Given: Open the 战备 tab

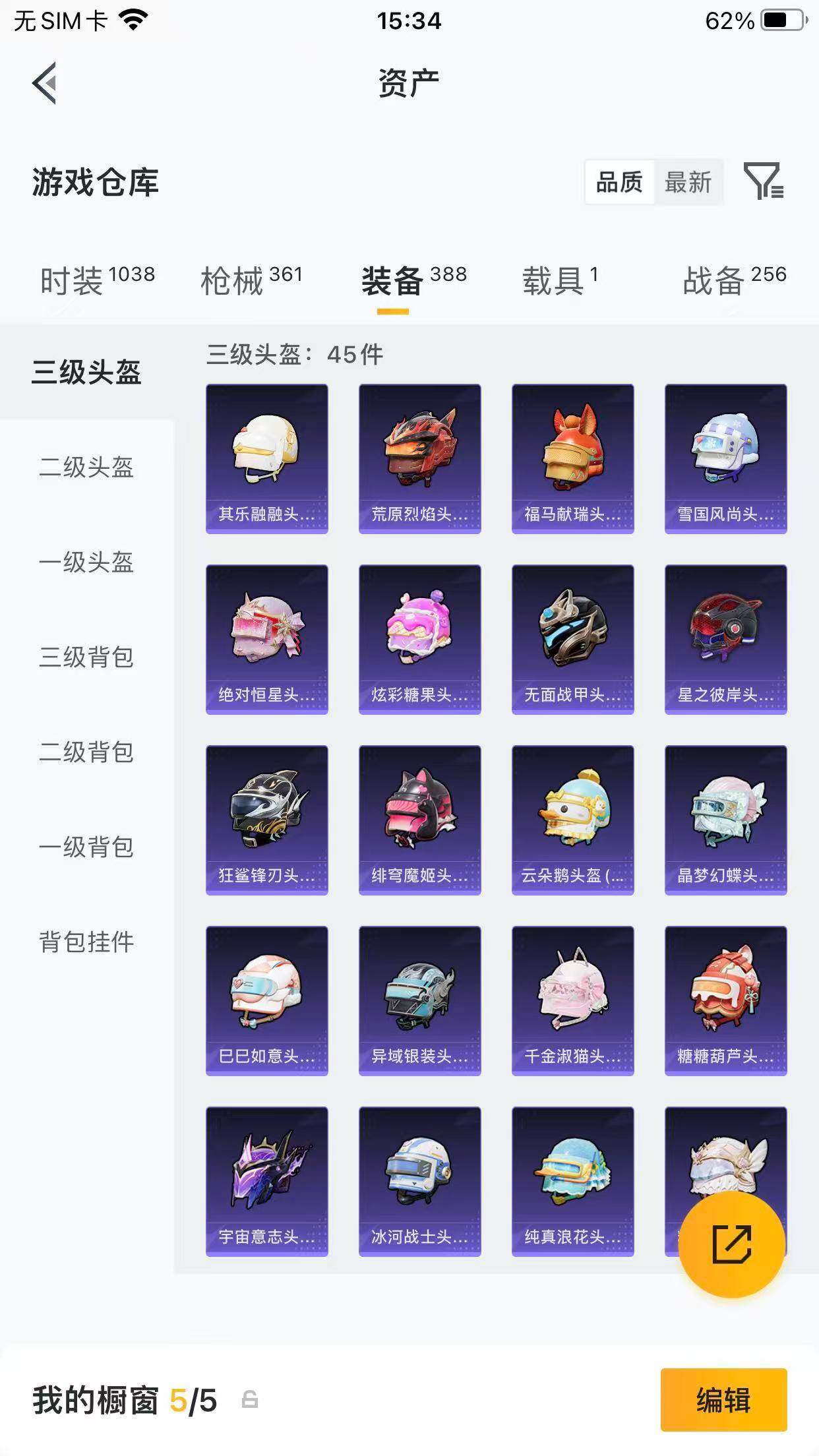Looking at the screenshot, I should 735,280.
